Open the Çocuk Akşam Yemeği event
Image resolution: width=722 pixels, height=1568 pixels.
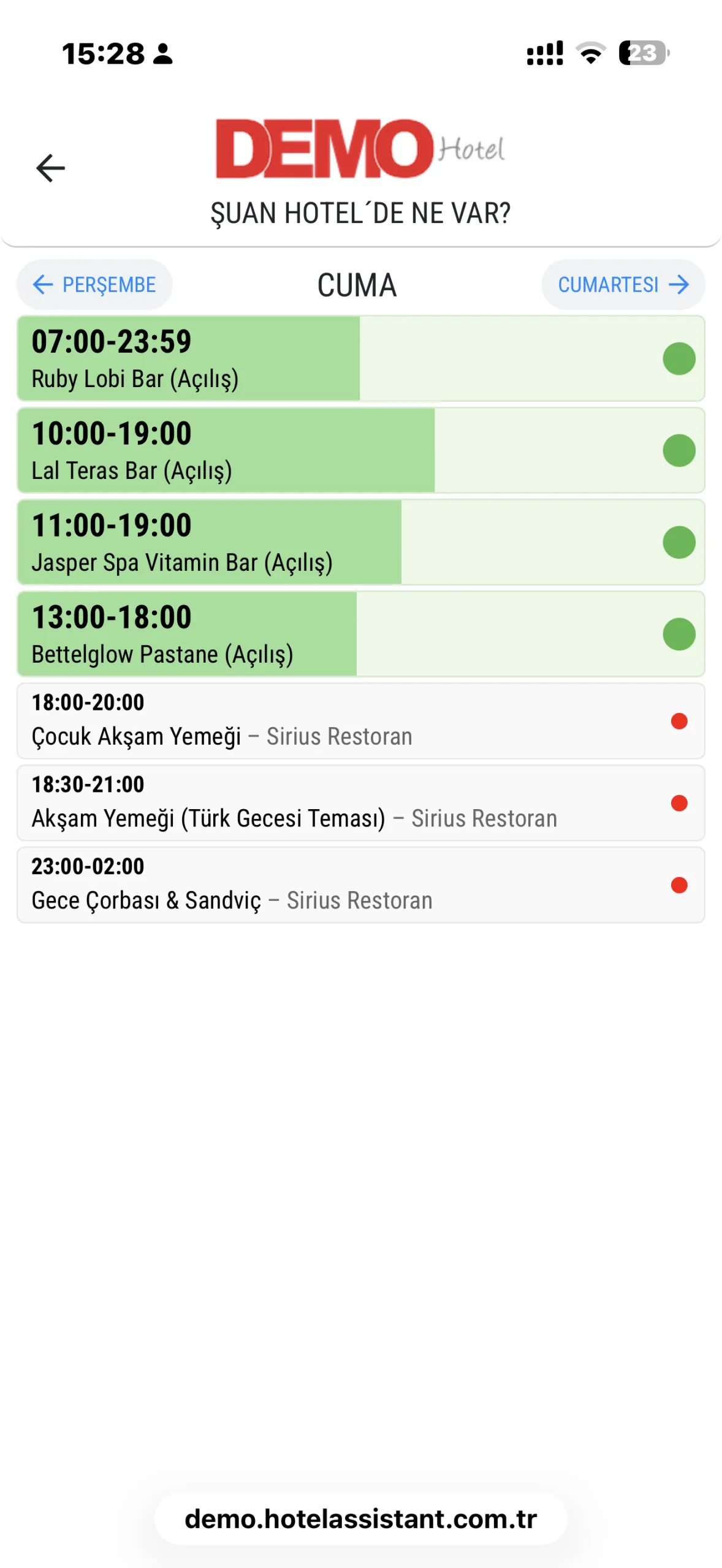tap(360, 721)
